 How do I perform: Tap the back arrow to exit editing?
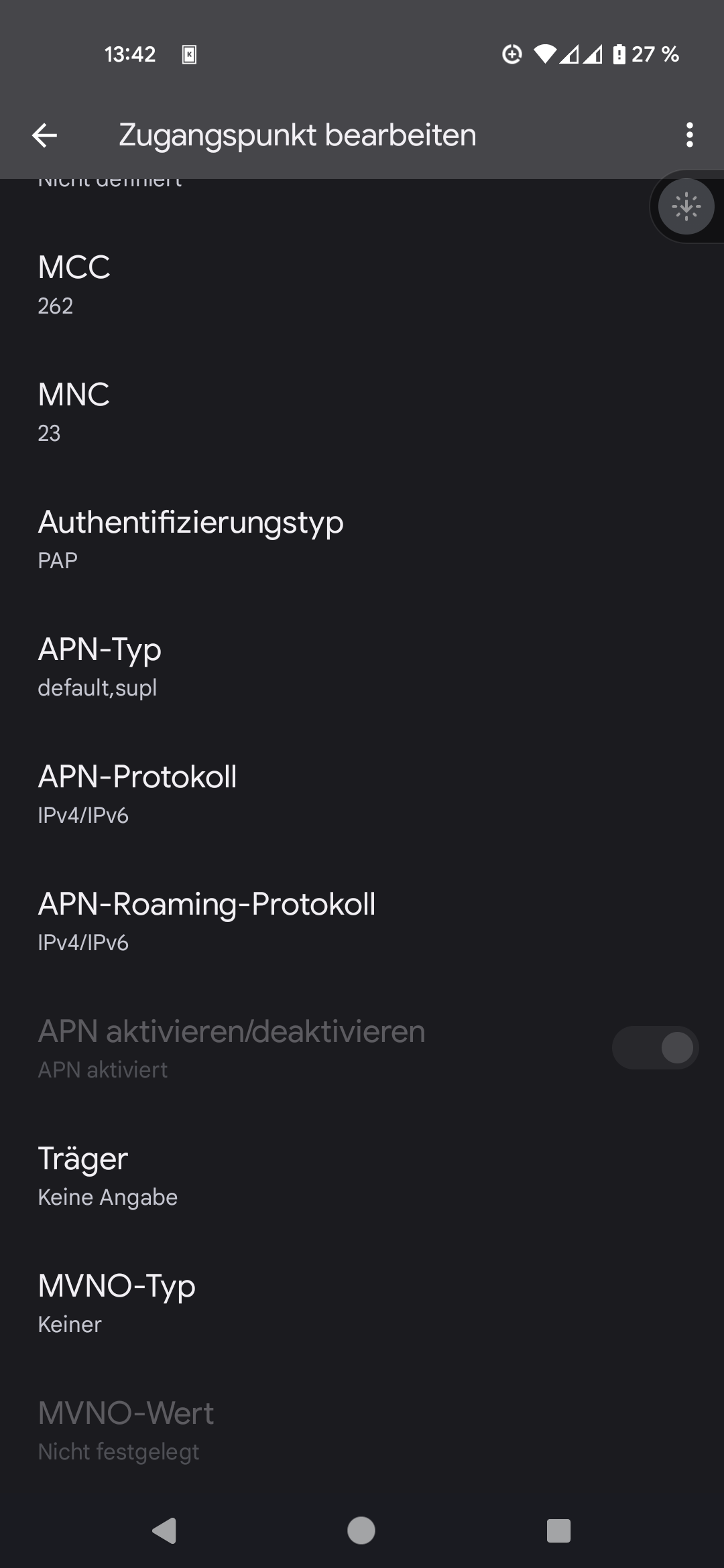pyautogui.click(x=44, y=135)
